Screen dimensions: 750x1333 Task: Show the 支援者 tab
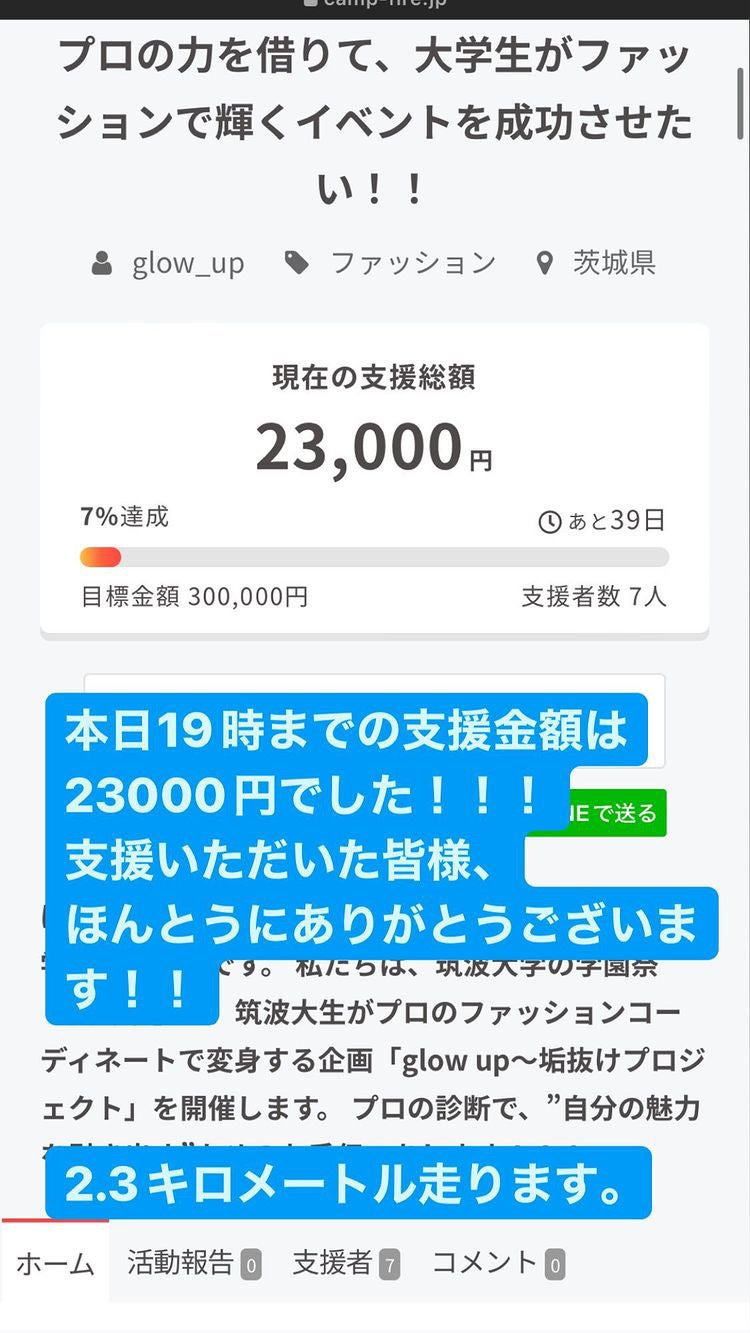point(345,1264)
